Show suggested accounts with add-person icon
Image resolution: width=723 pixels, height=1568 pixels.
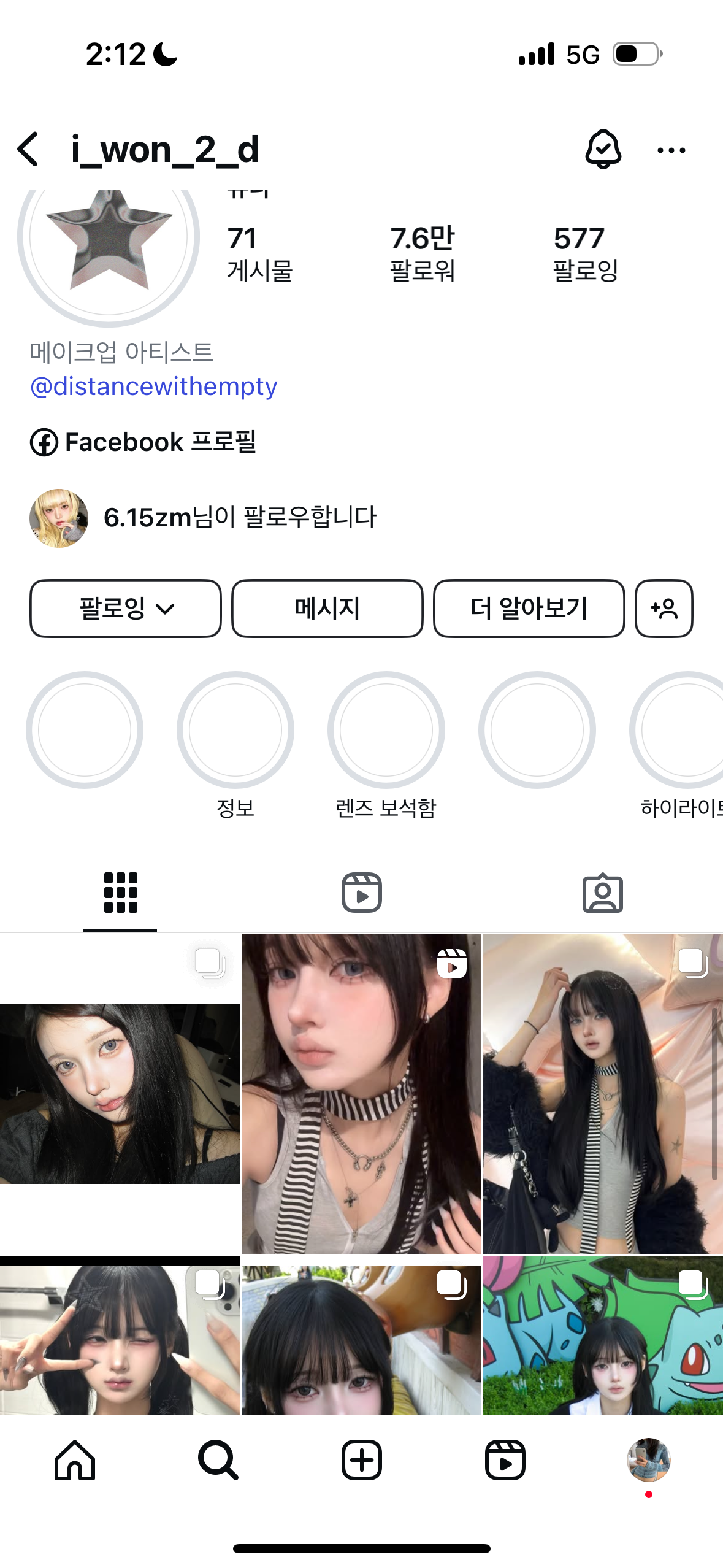point(664,609)
